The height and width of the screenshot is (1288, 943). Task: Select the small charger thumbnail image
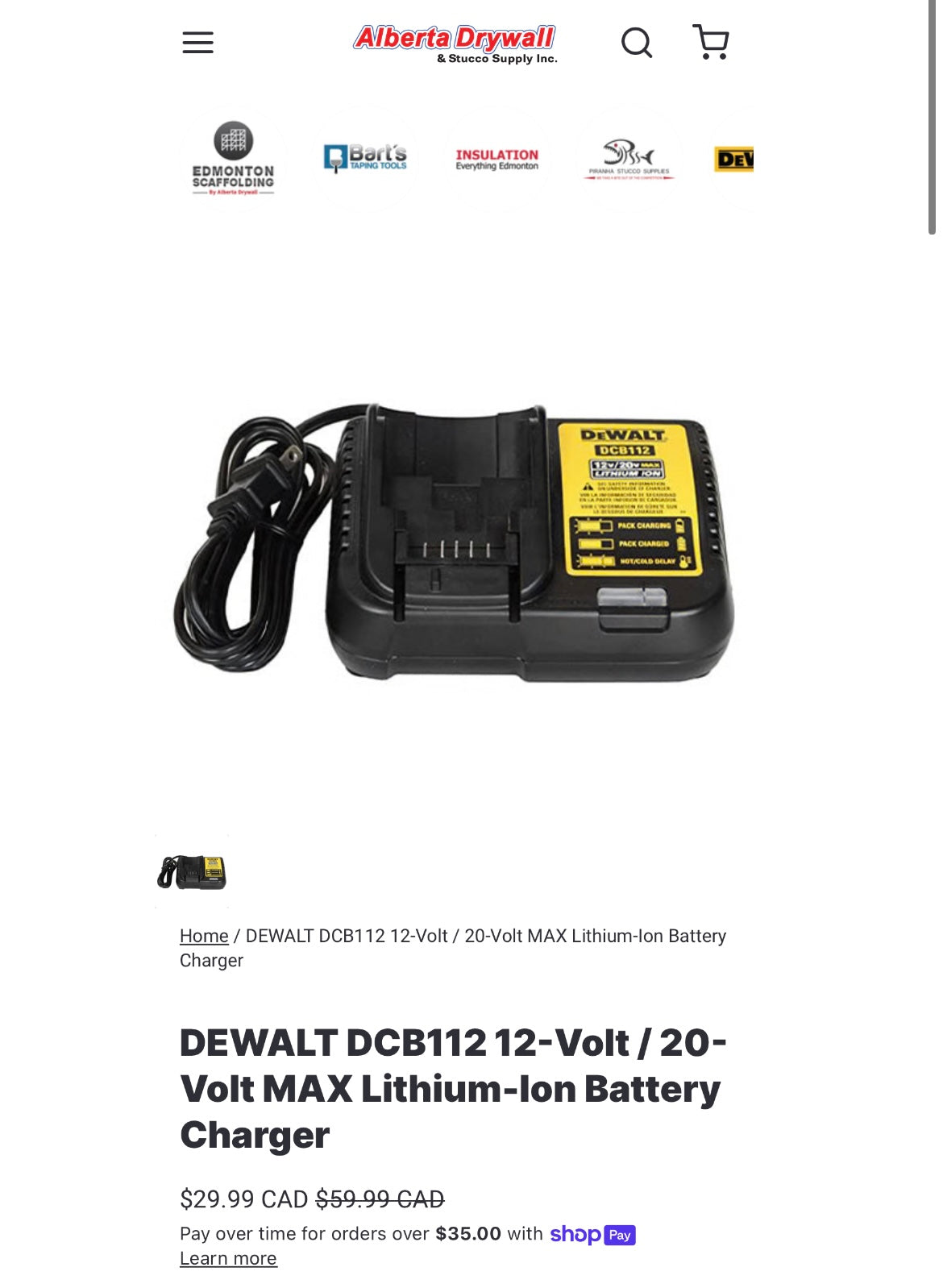[x=192, y=872]
